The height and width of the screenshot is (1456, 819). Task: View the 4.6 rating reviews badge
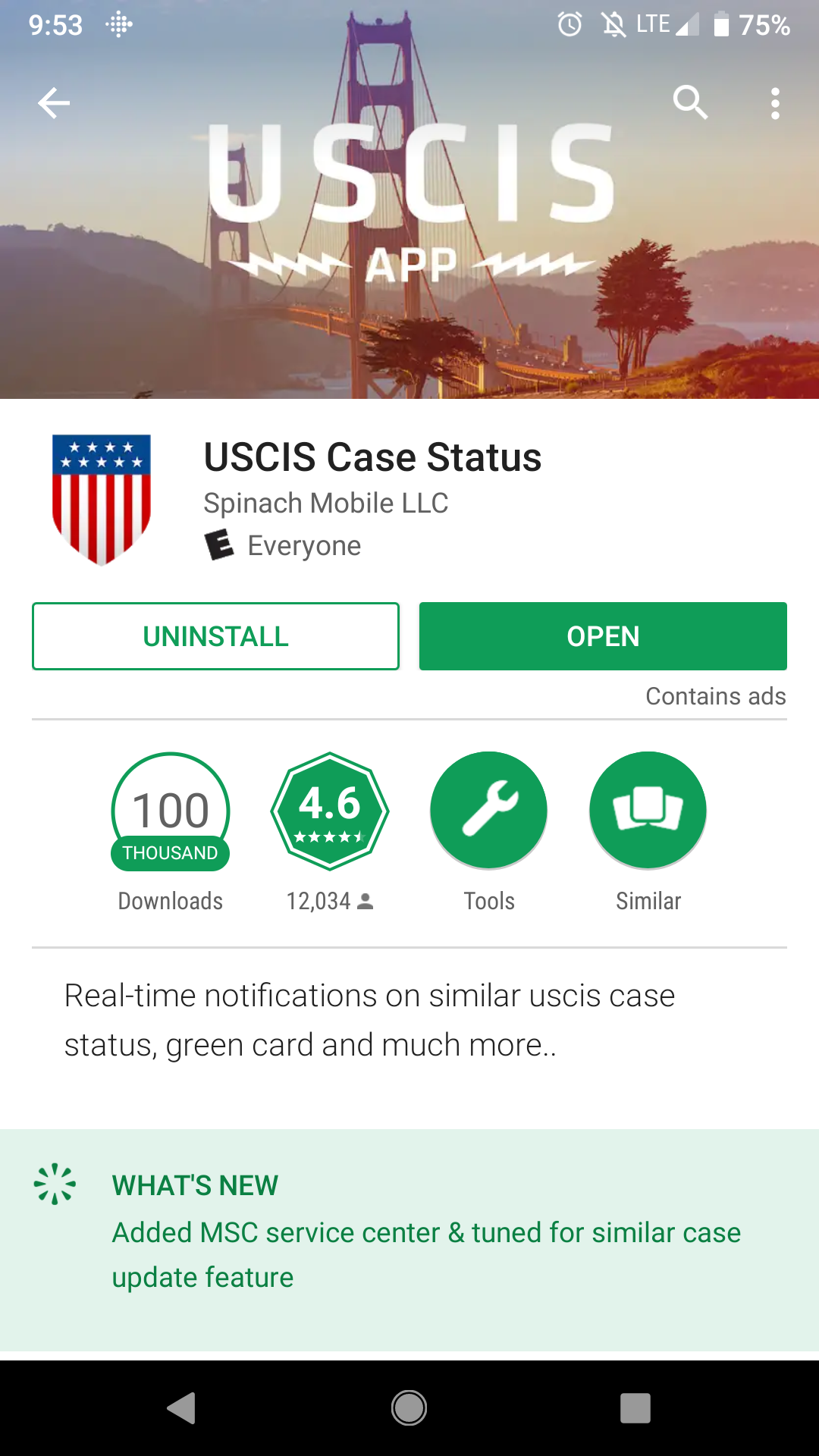point(330,811)
